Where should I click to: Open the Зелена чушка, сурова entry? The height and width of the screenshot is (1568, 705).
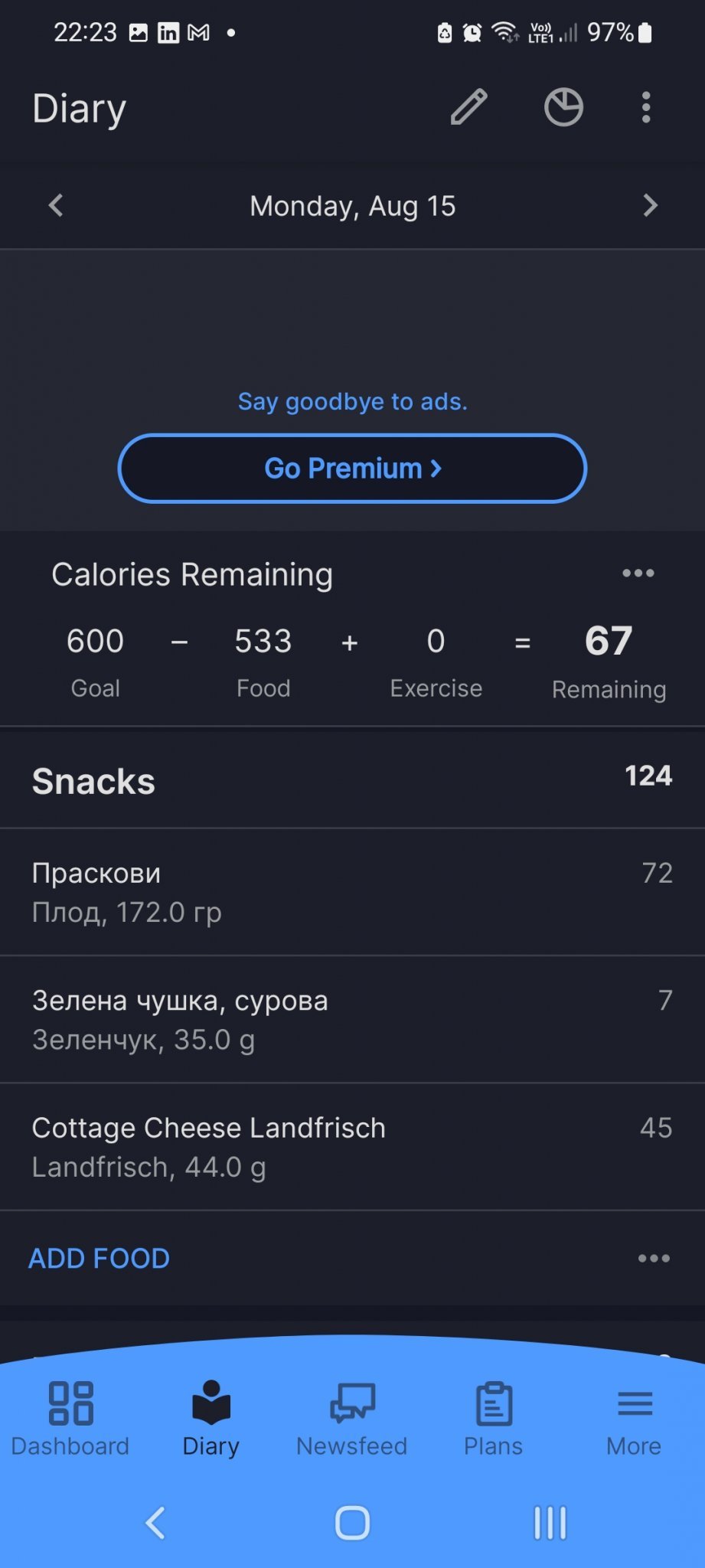click(352, 1019)
